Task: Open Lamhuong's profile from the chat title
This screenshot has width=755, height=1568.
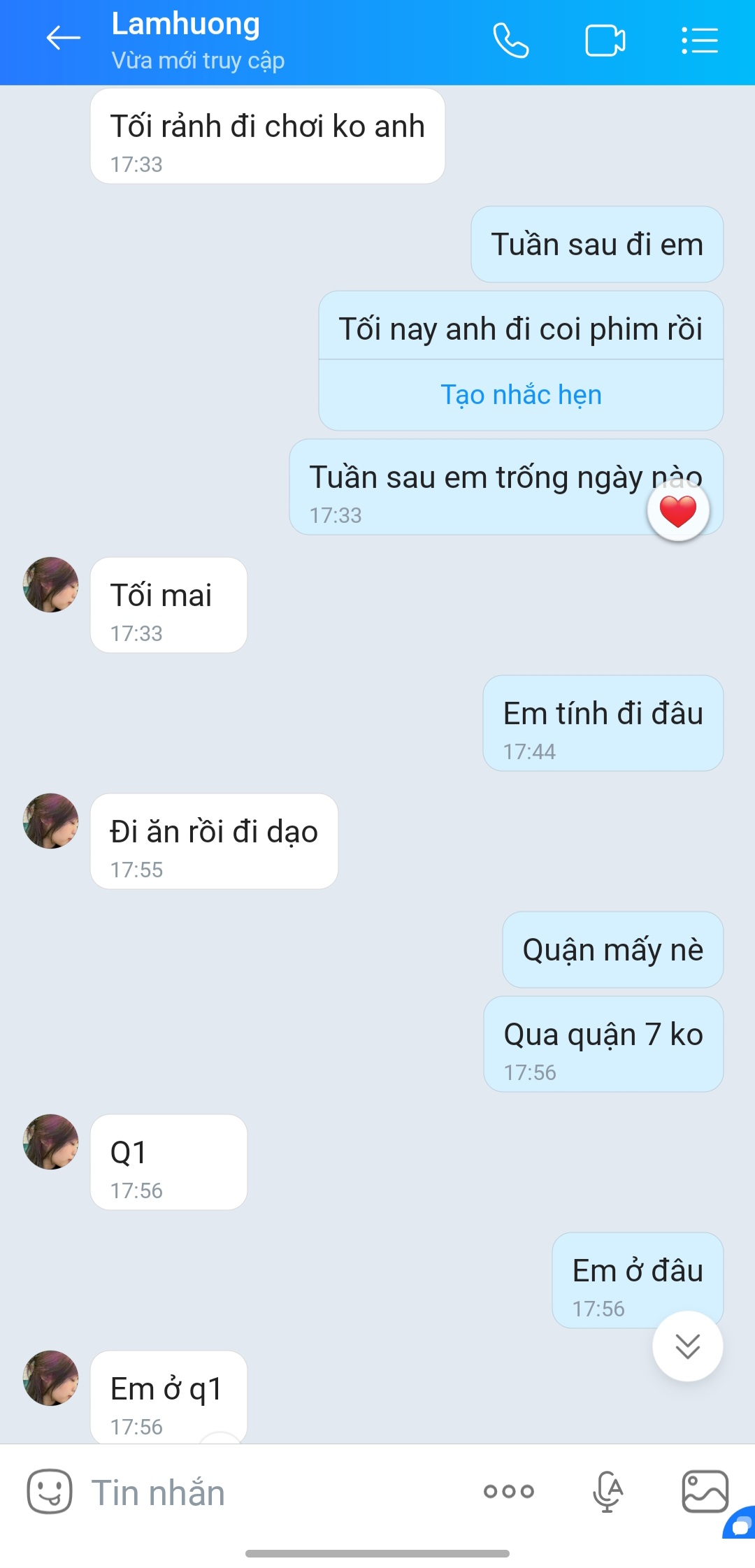Action: point(186,24)
